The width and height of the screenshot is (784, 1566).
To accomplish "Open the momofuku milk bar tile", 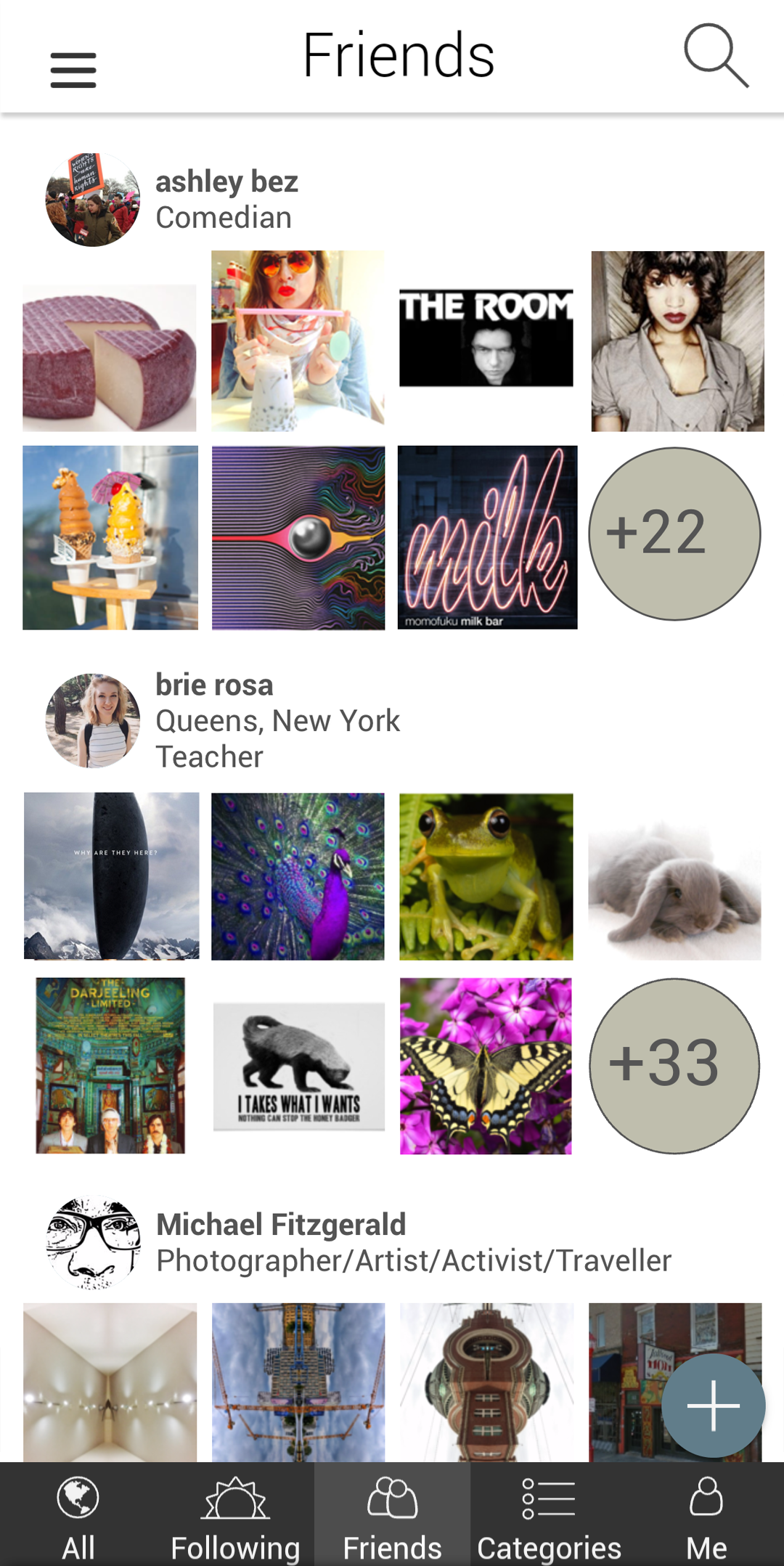I will point(487,537).
